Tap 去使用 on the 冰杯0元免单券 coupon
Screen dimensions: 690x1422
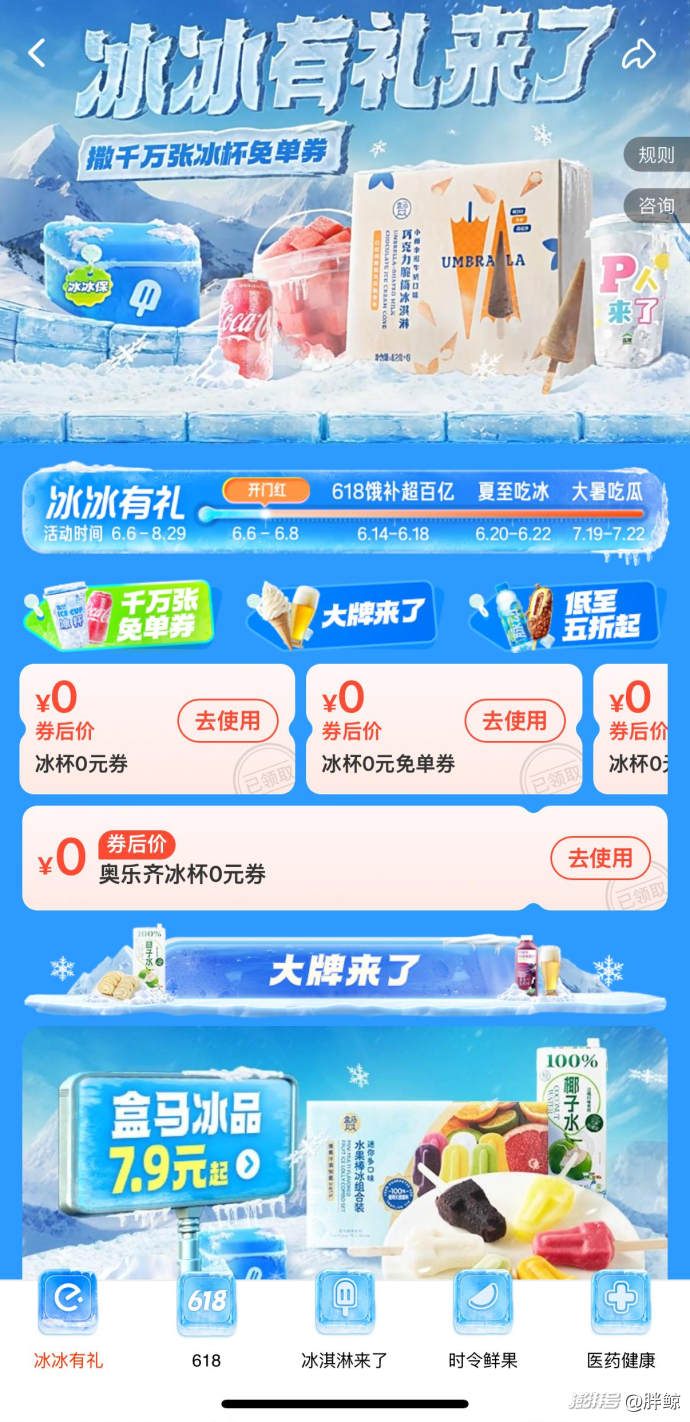(x=514, y=720)
